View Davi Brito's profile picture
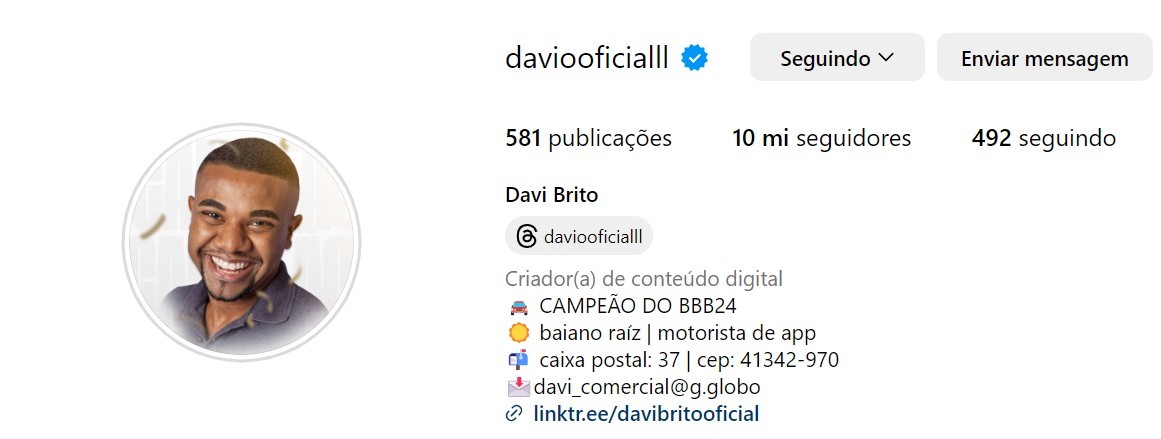The image size is (1161, 439). 242,243
